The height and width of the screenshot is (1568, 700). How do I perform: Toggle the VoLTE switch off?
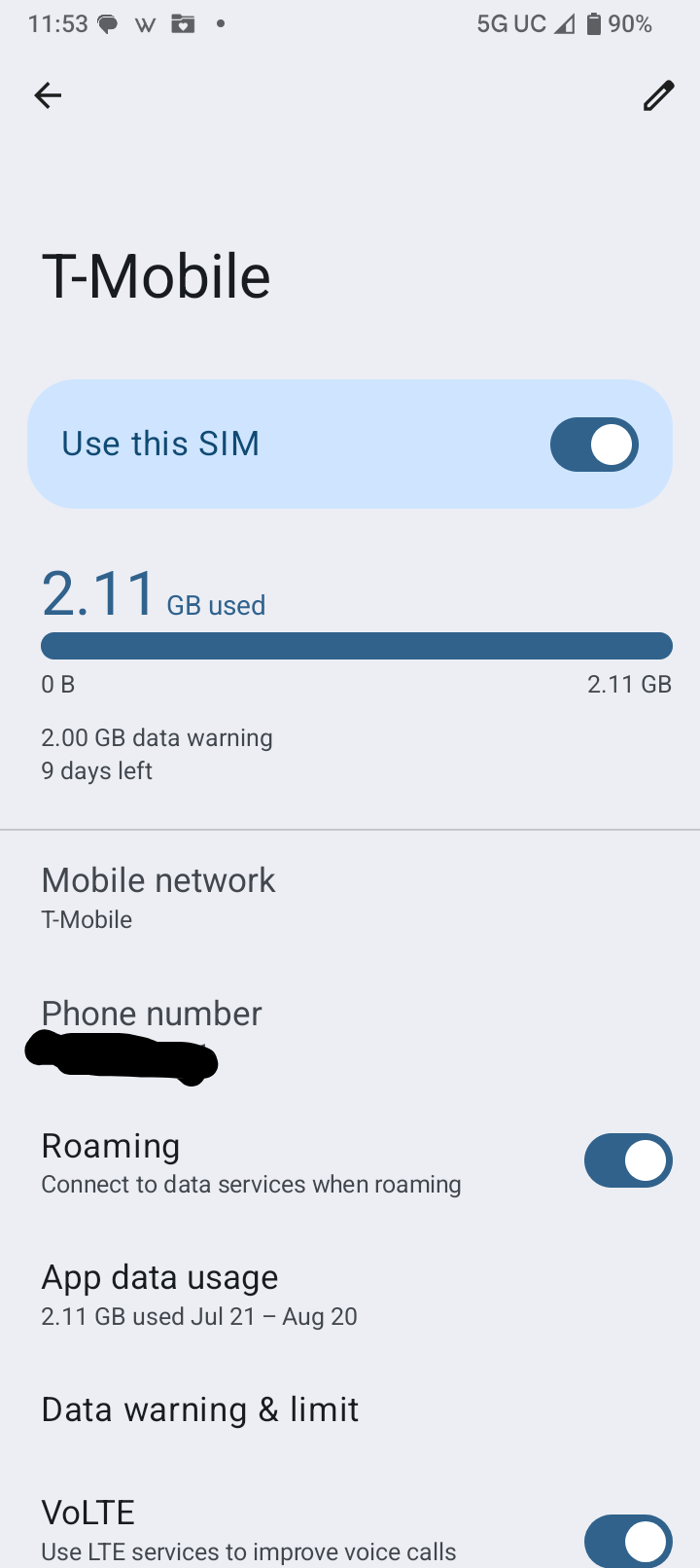(627, 1539)
